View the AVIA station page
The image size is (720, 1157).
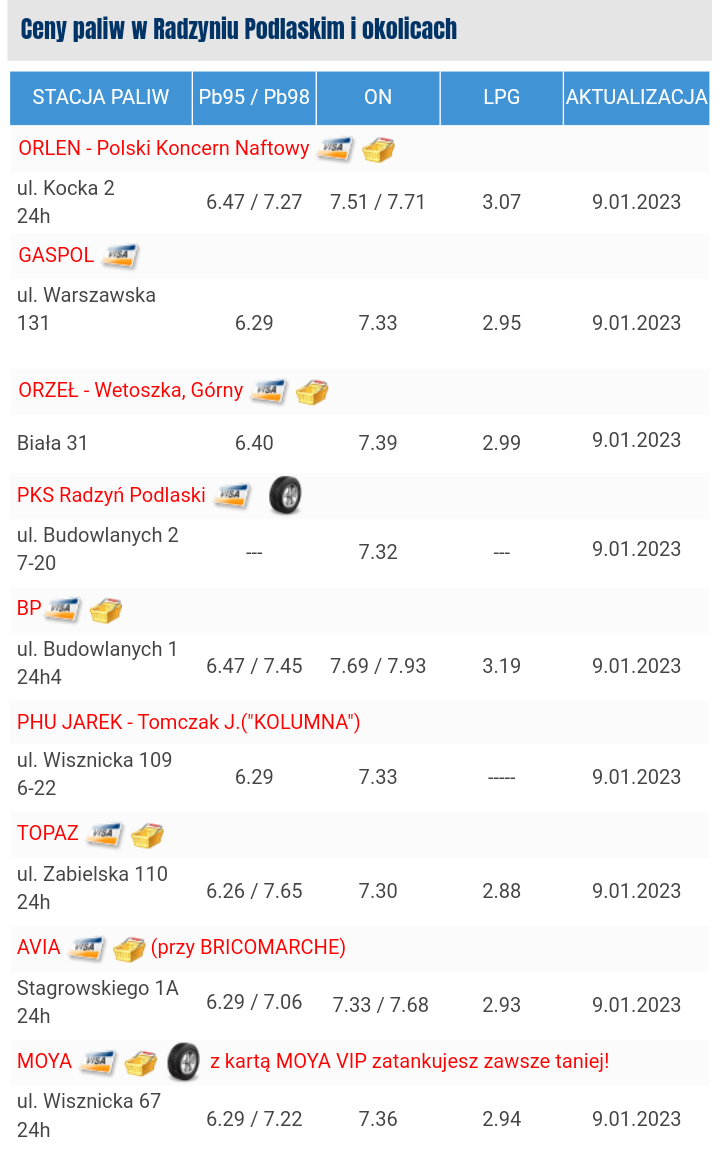pyautogui.click(x=39, y=947)
